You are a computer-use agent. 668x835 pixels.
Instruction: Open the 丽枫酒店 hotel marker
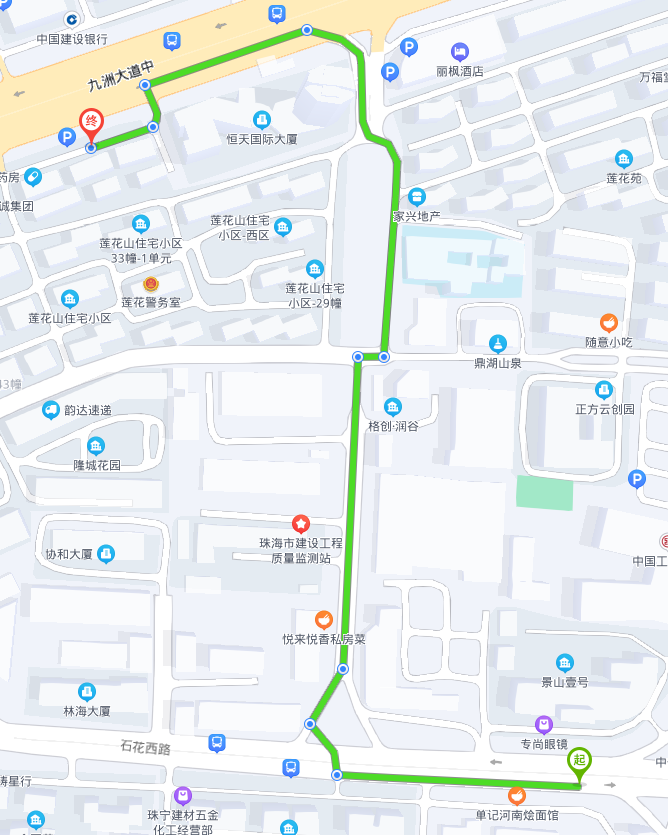[x=459, y=51]
